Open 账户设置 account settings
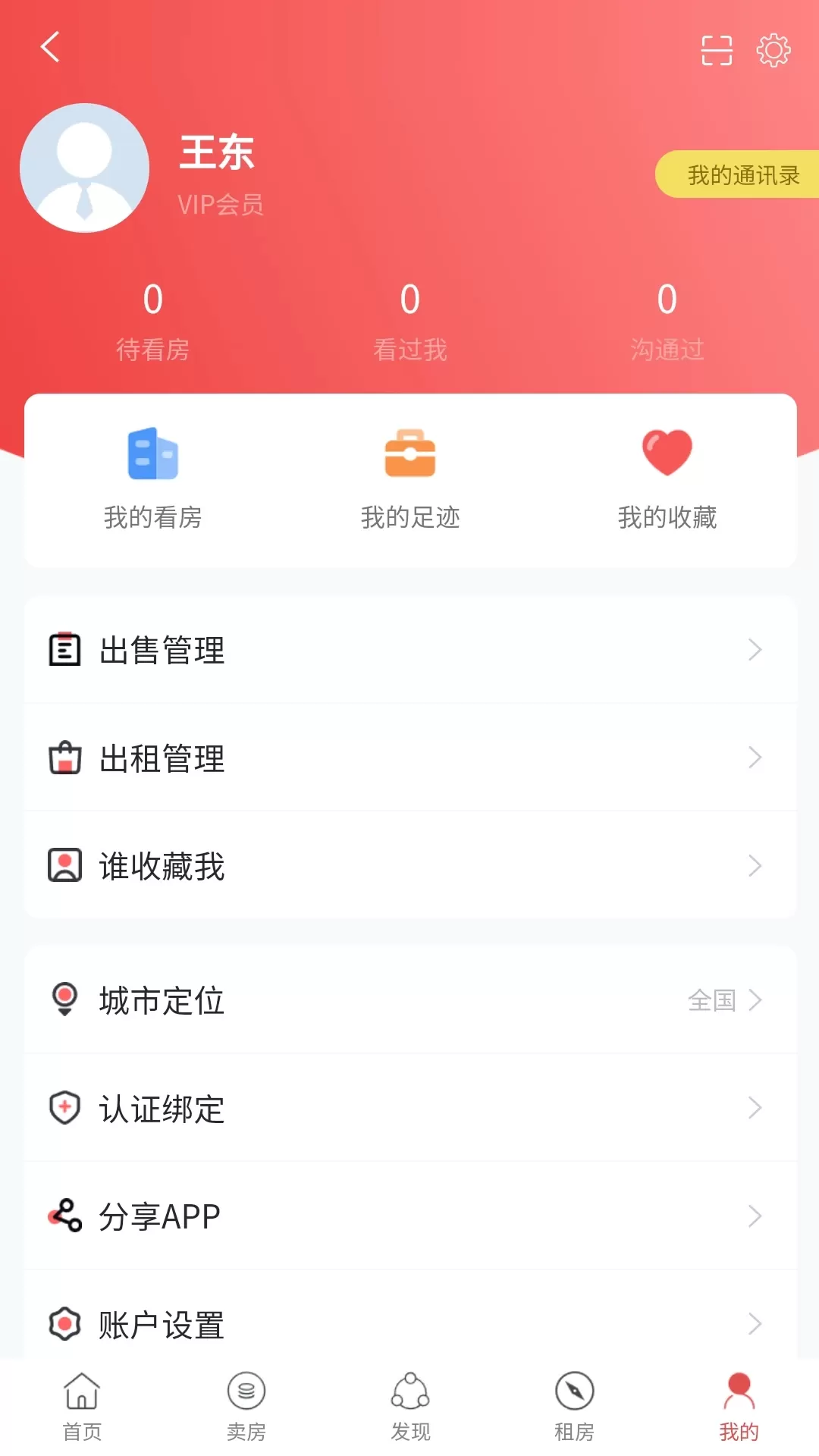The image size is (819, 1456). point(410,1324)
